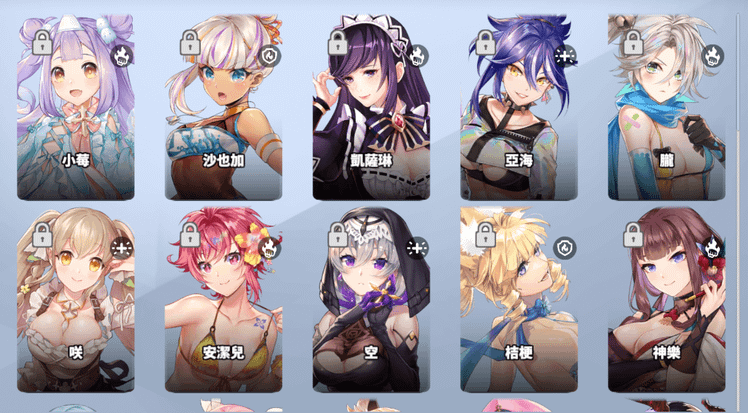Open the 小莓 character card
The image size is (750, 413).
click(x=75, y=108)
